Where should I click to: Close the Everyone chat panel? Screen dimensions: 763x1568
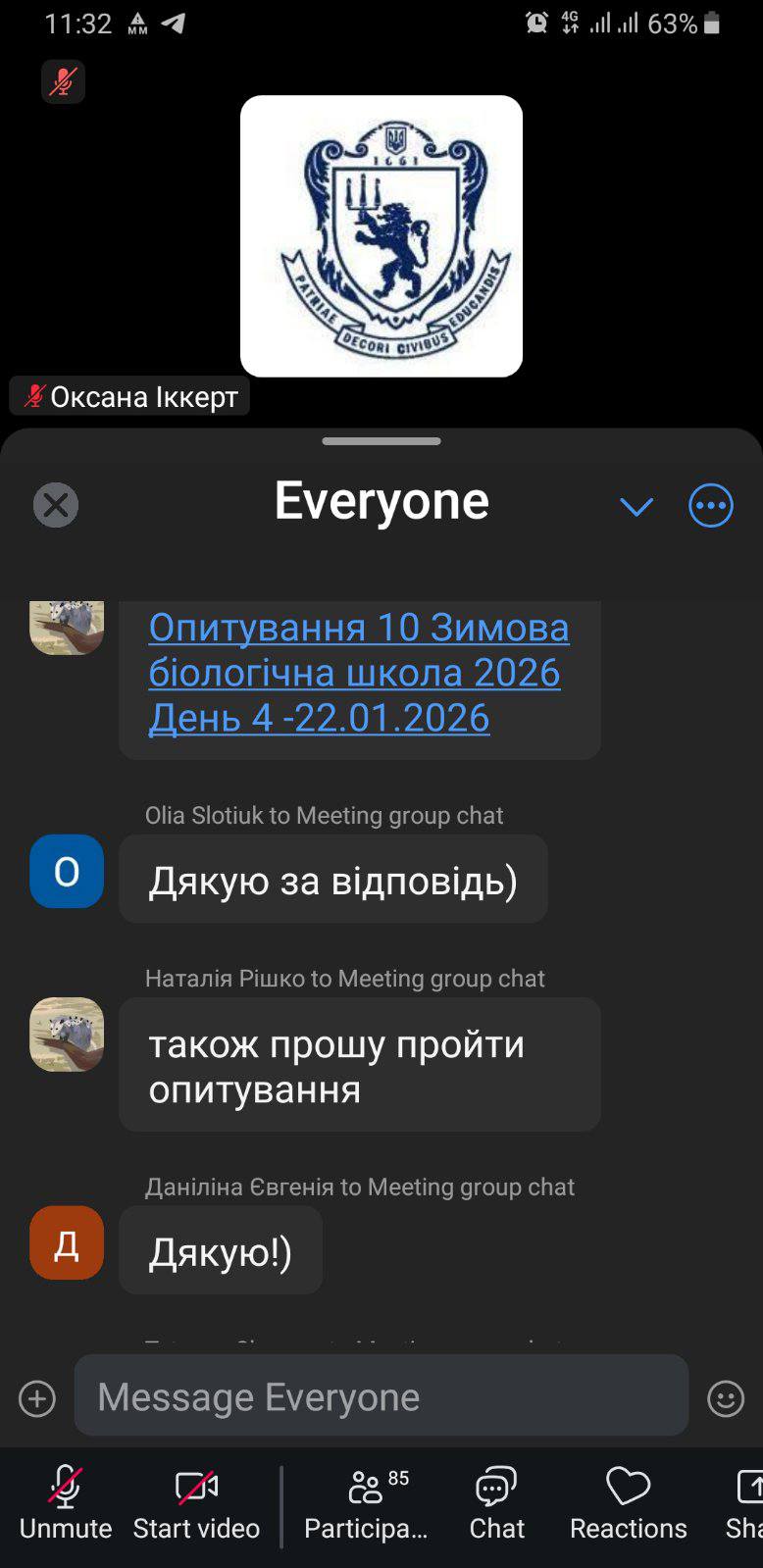point(56,505)
